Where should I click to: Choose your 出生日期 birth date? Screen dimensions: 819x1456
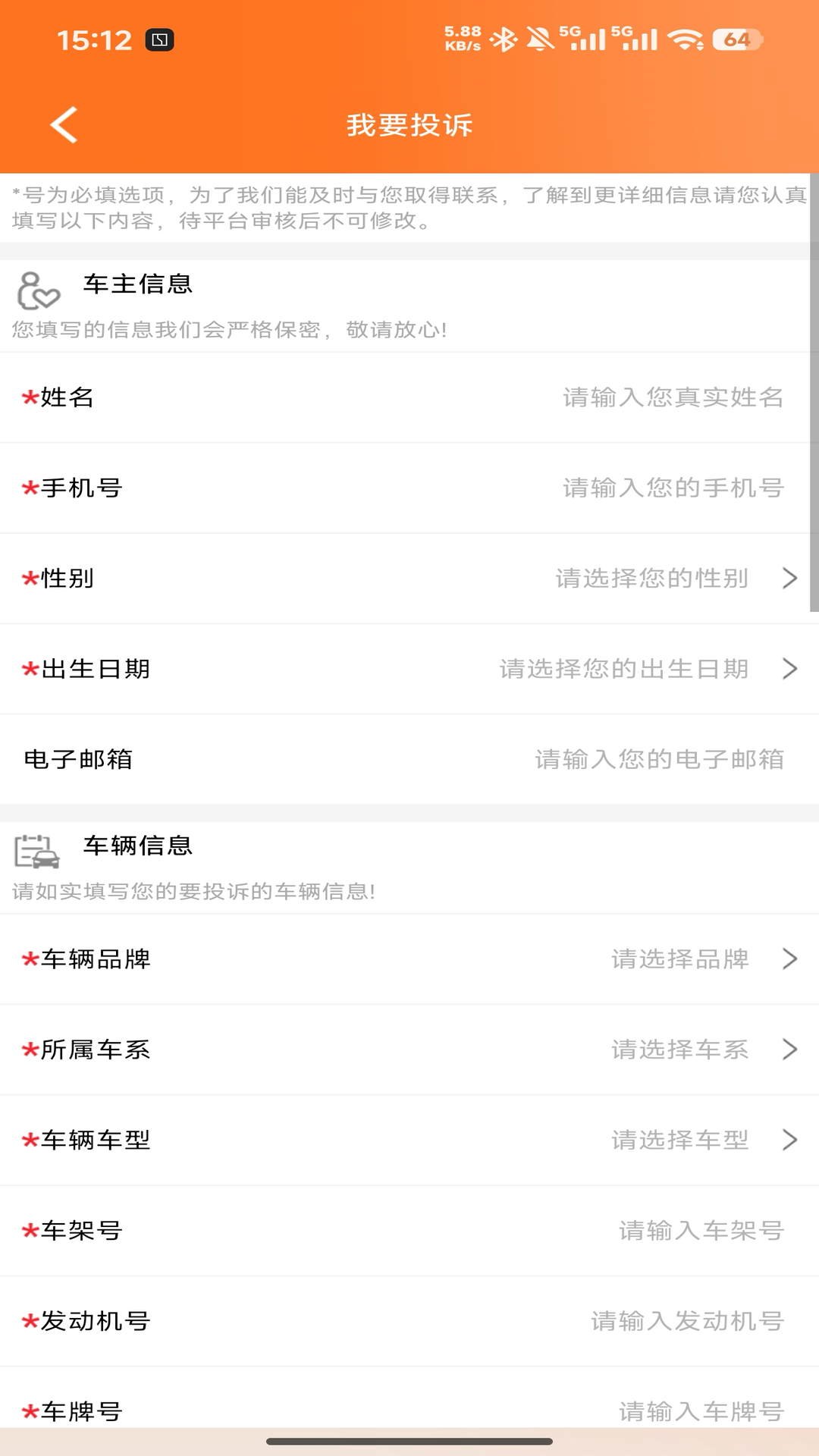pos(409,669)
